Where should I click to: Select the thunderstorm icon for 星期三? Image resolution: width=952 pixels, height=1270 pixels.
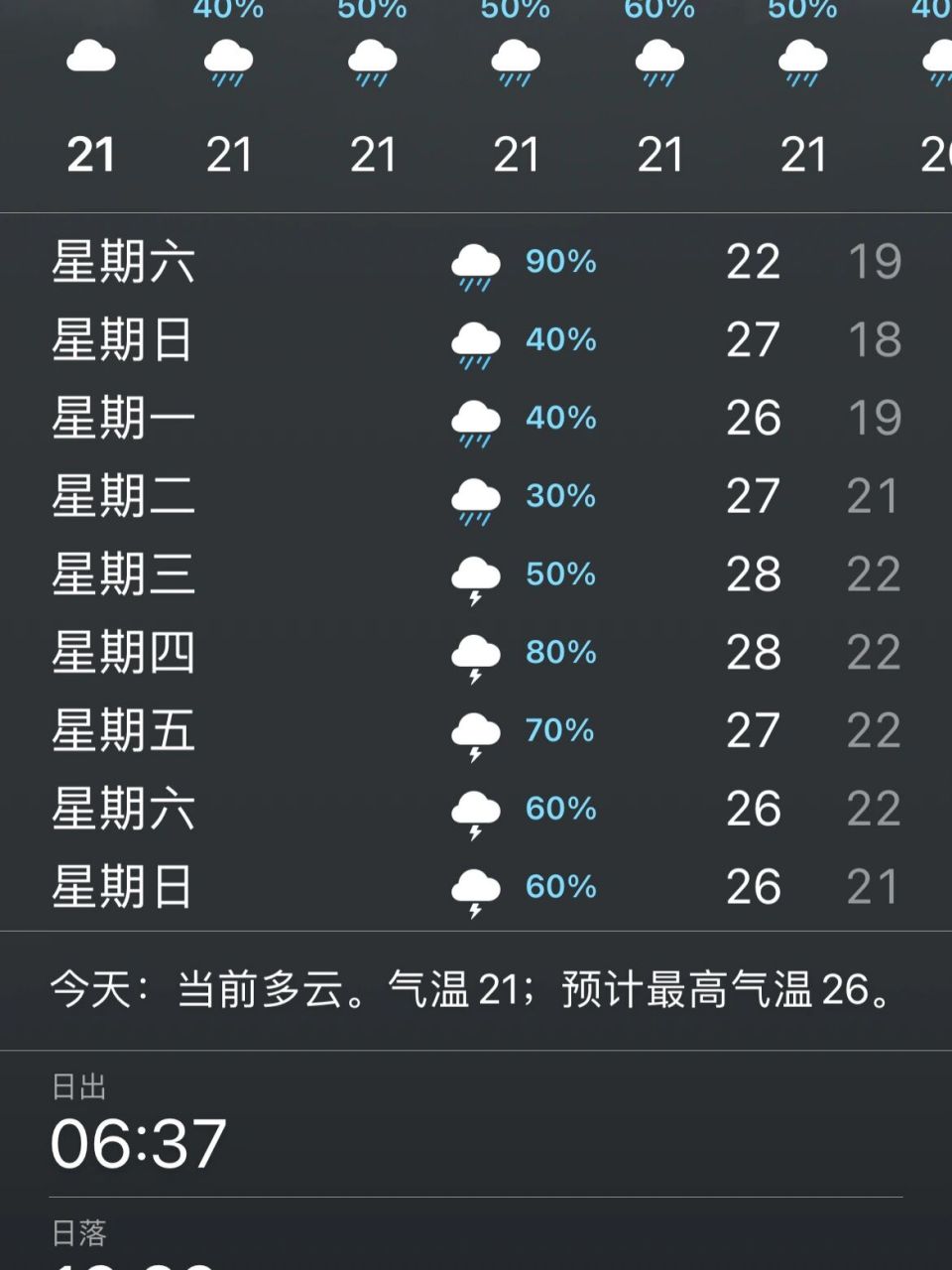(475, 575)
